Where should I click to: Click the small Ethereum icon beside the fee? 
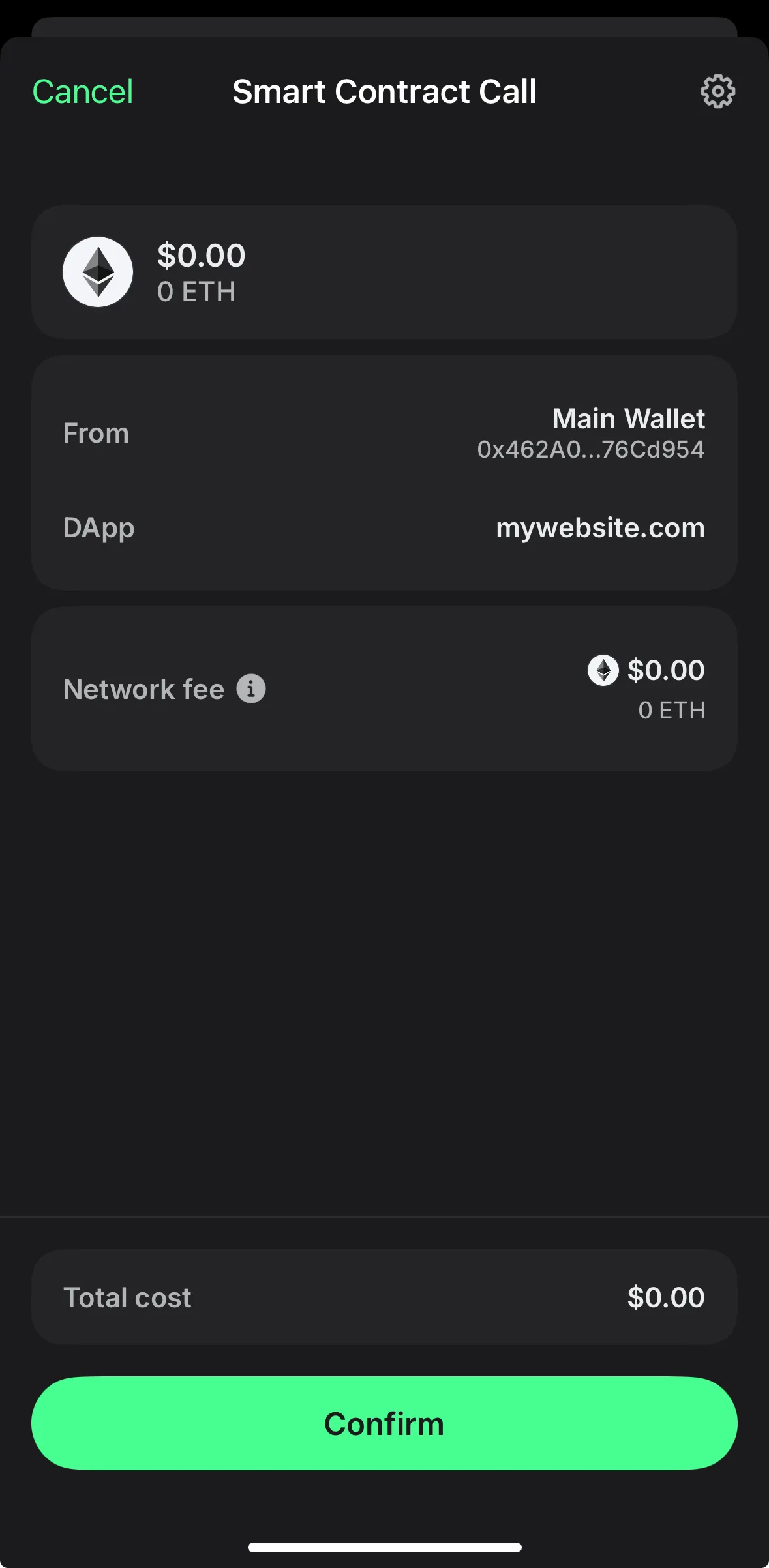coord(603,670)
